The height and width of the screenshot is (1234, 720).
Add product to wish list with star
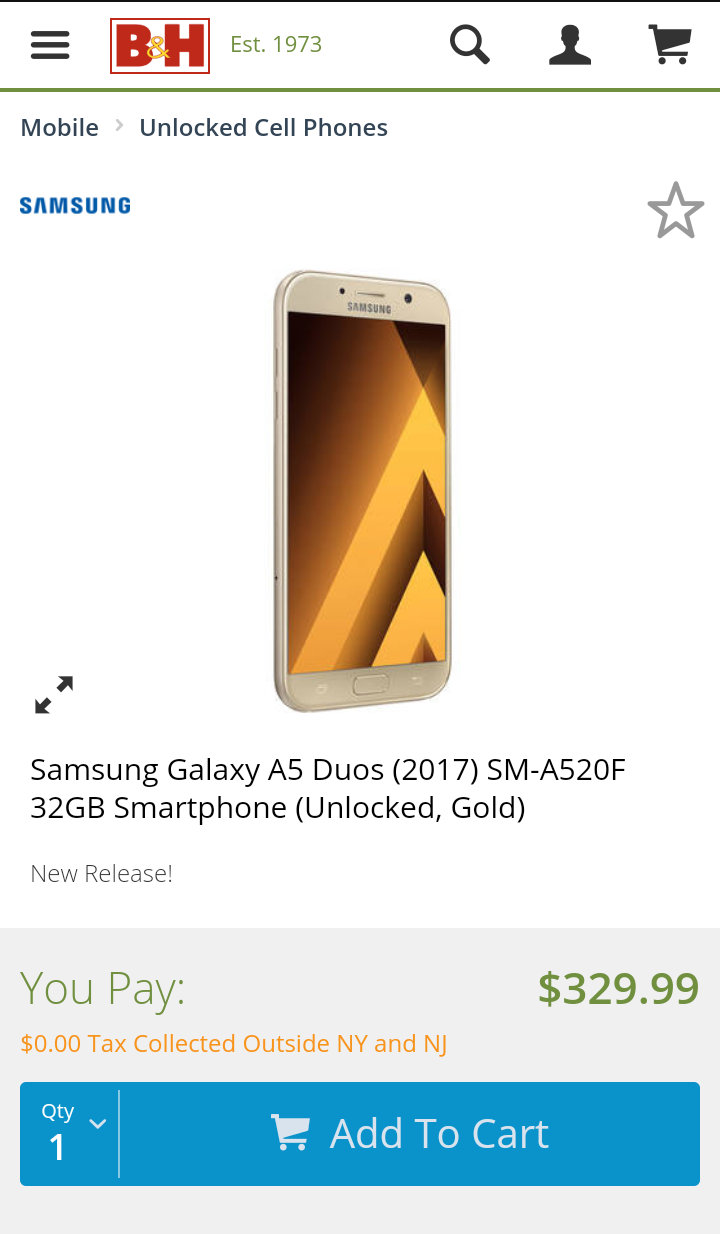676,211
